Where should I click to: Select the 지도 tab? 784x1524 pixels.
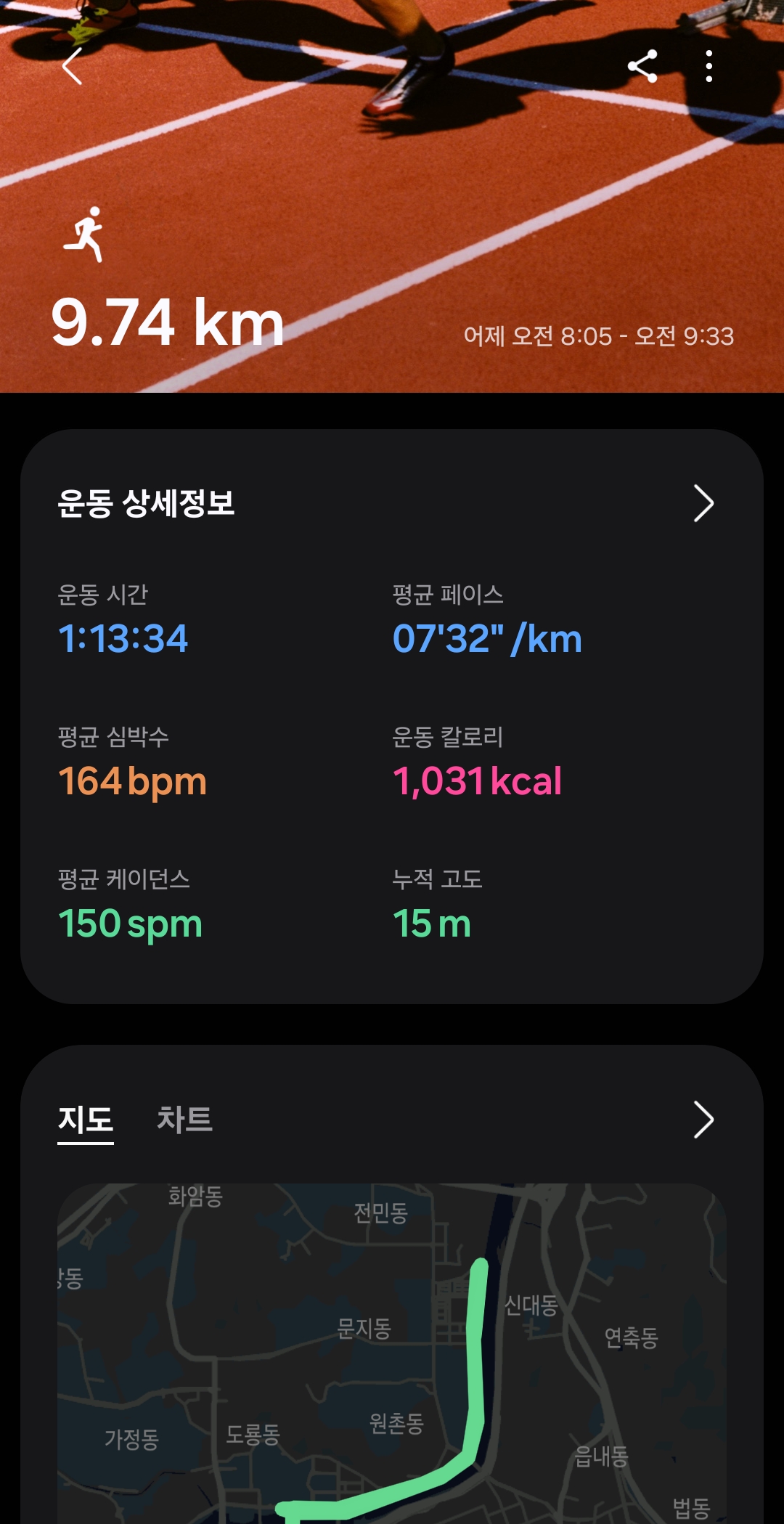point(86,1119)
